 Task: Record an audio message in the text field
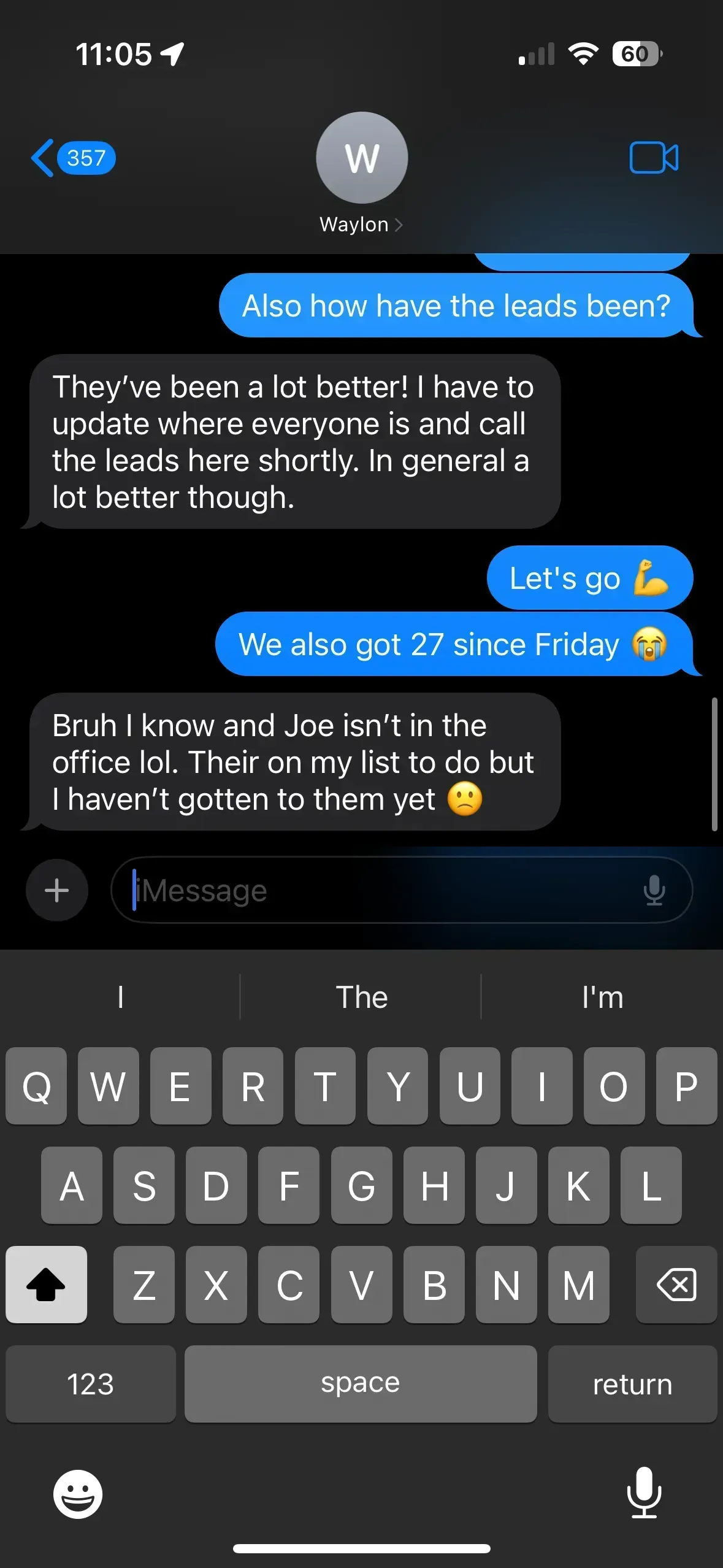click(x=654, y=890)
